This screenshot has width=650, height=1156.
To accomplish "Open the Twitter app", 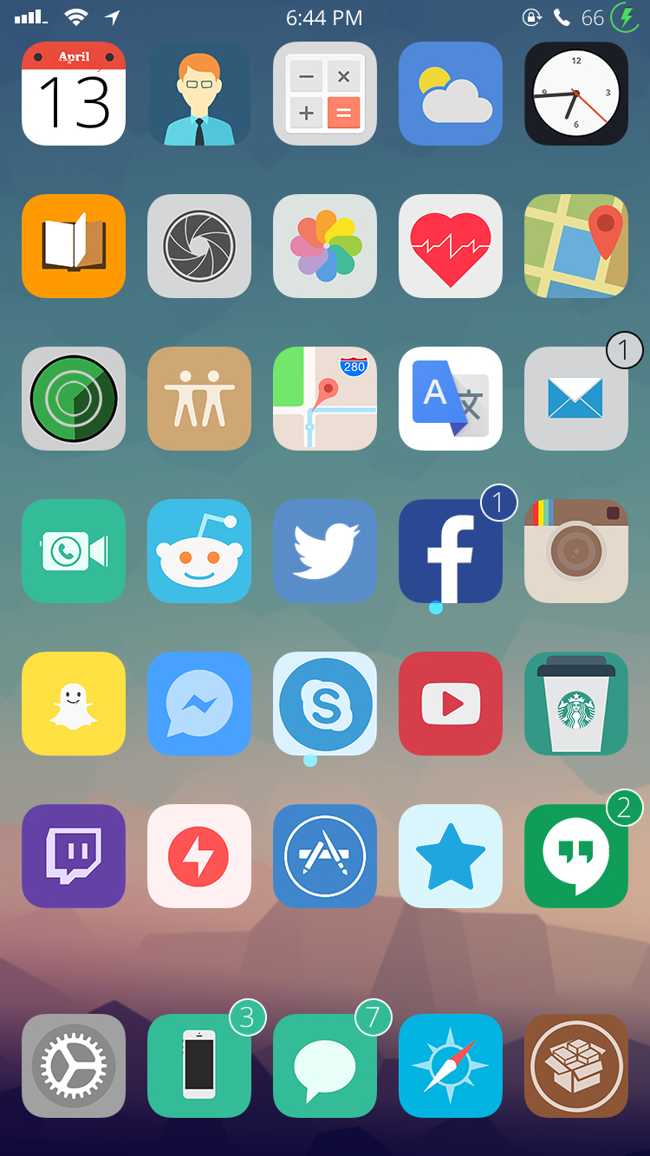I will [325, 551].
